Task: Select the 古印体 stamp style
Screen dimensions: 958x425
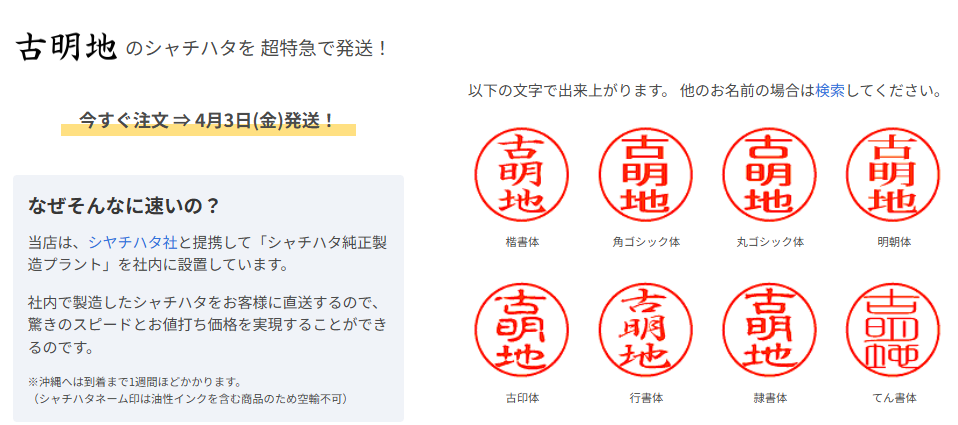Action: pyautogui.click(x=521, y=330)
